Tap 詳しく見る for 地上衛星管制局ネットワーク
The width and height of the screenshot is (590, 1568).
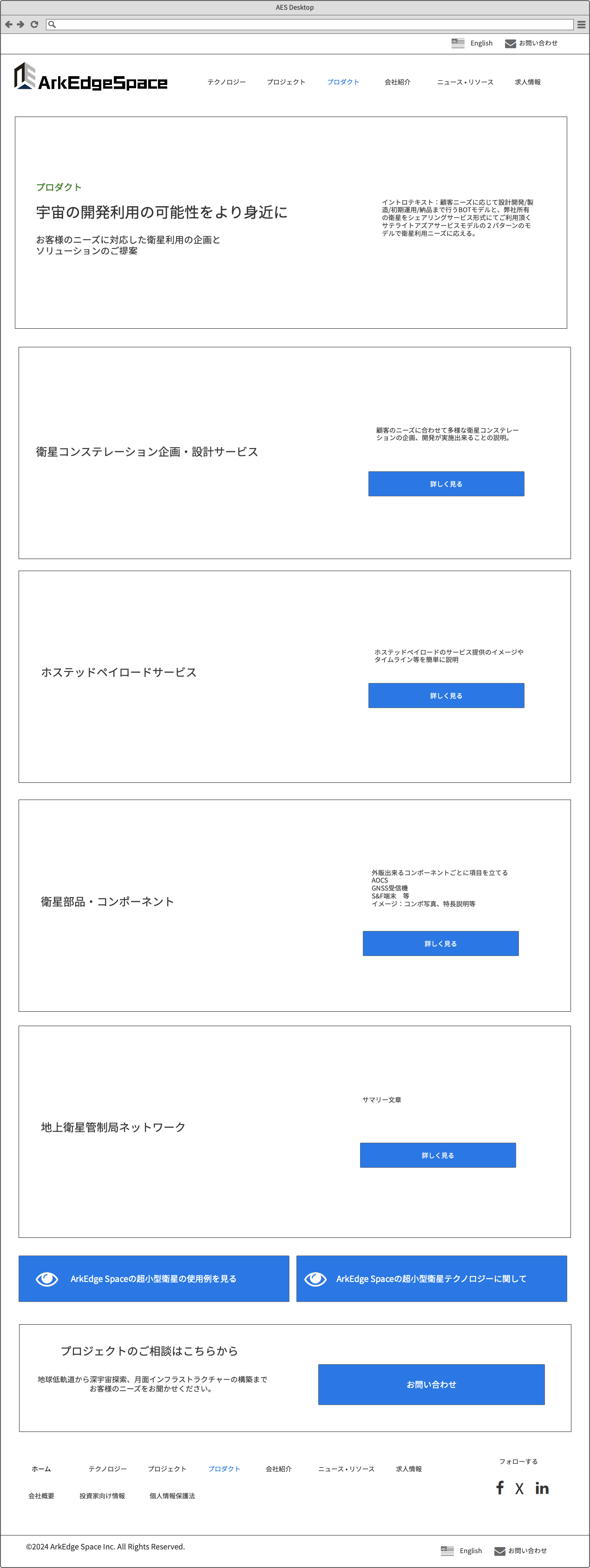[438, 1155]
